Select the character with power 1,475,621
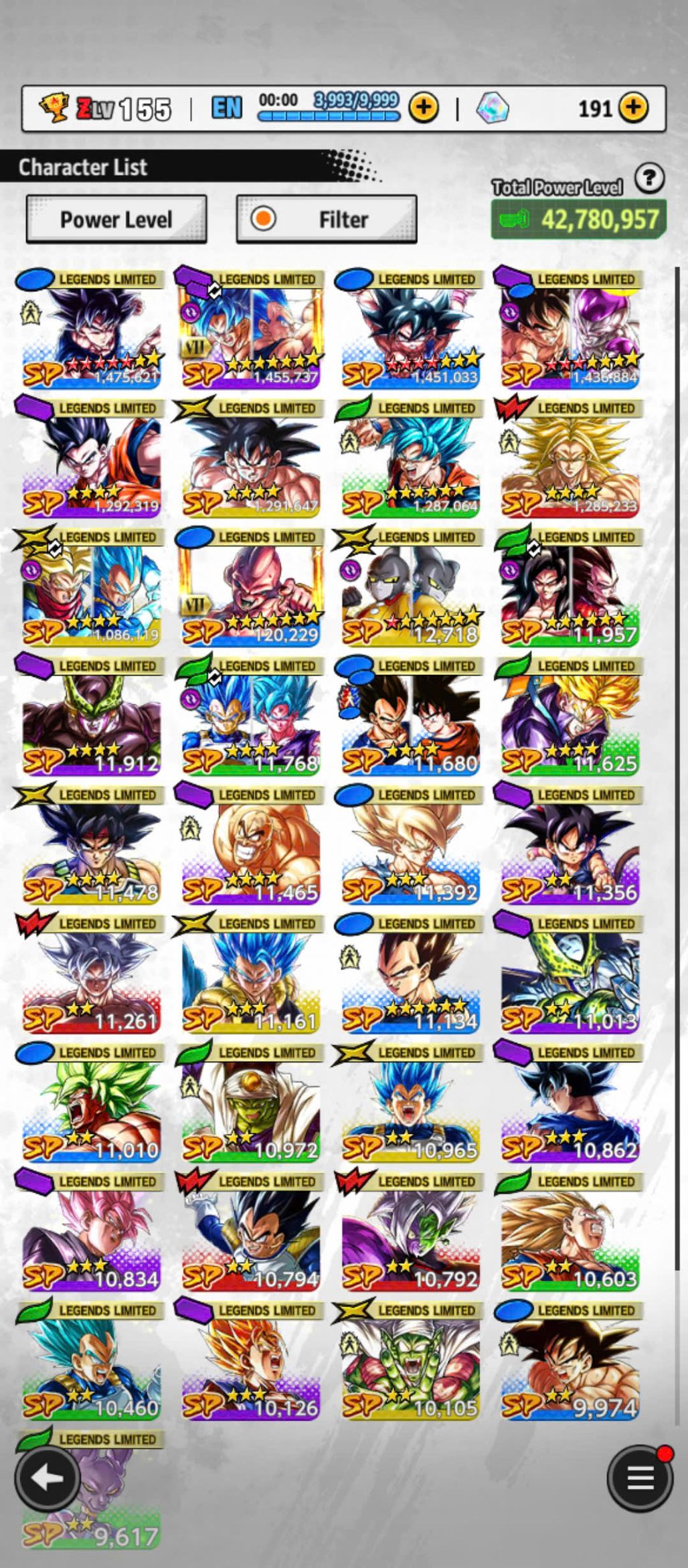The image size is (688, 1568). point(92,331)
